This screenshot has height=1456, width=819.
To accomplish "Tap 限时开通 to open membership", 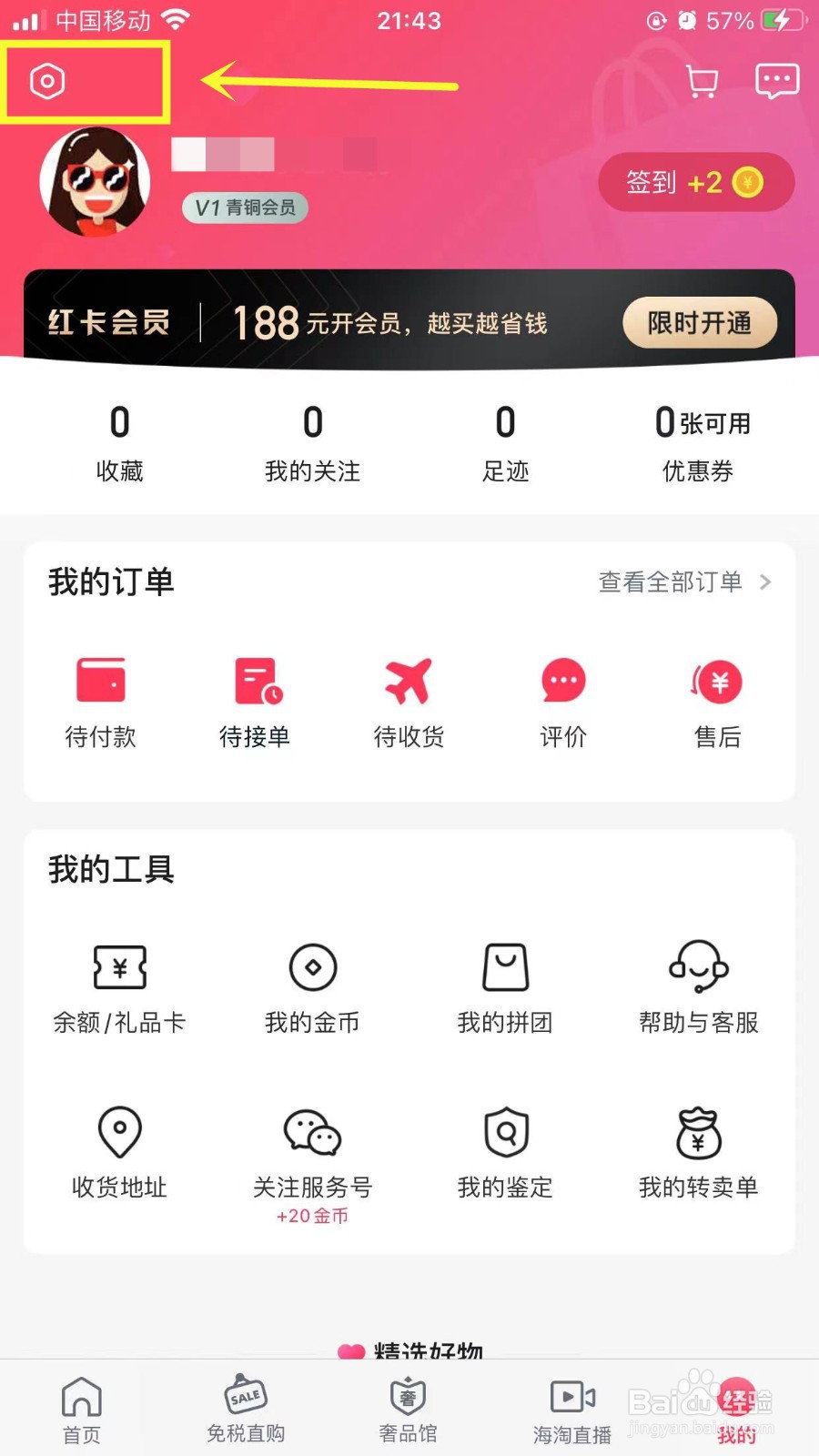I will click(x=699, y=323).
